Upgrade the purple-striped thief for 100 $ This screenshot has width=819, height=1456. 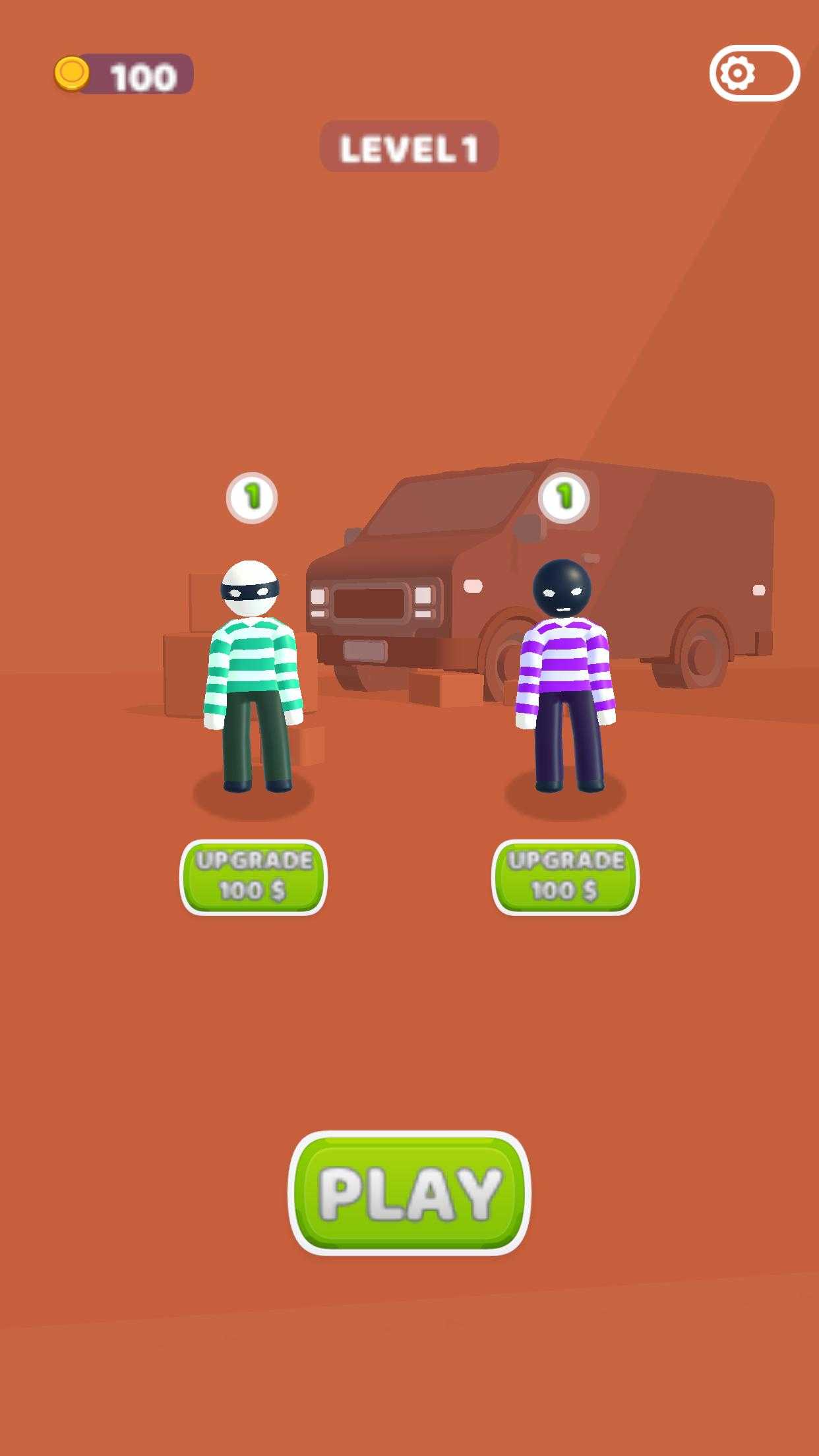pos(565,876)
